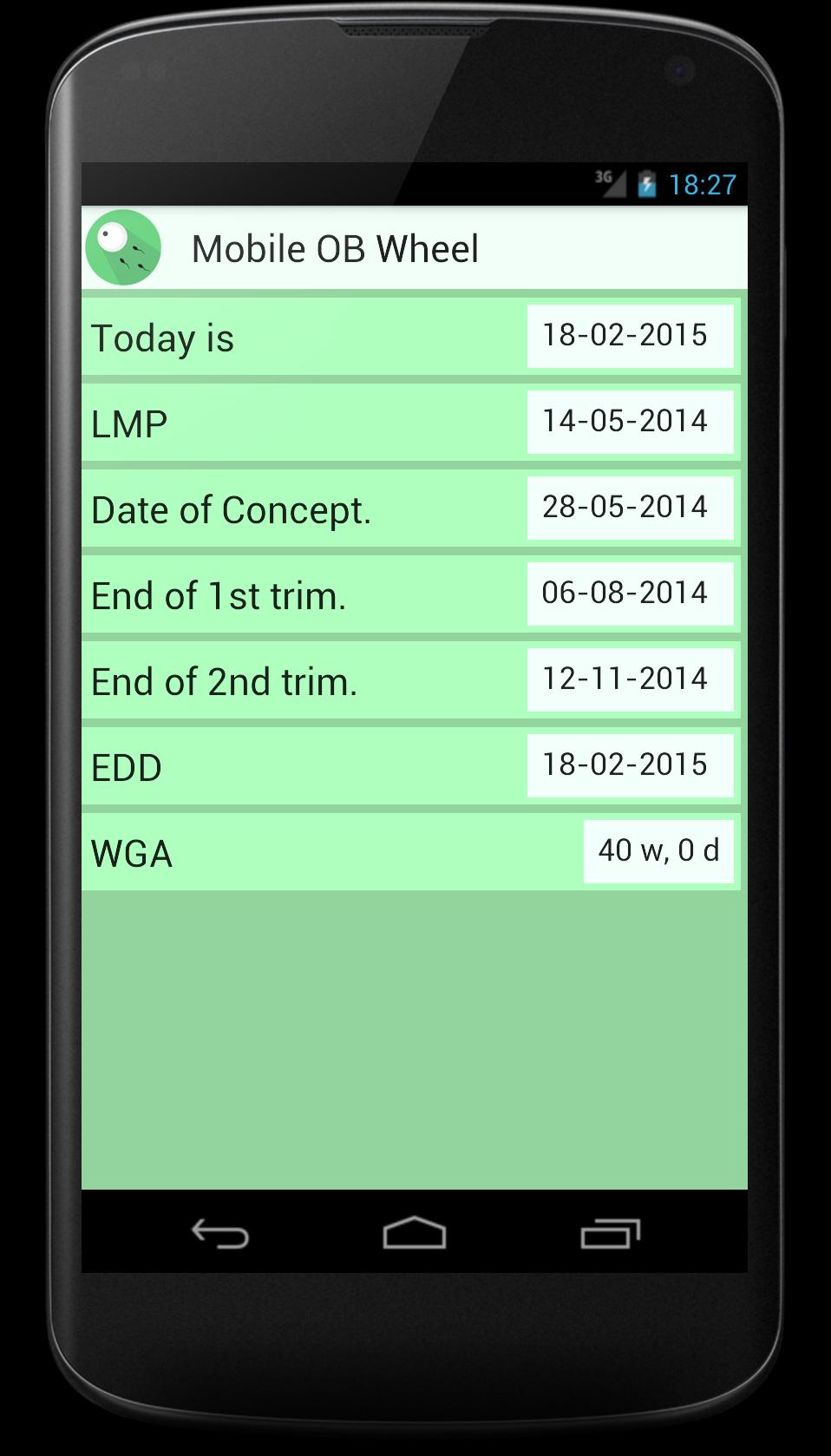This screenshot has height=1456, width=831.
Task: Open the recent apps overview
Action: tap(610, 1233)
